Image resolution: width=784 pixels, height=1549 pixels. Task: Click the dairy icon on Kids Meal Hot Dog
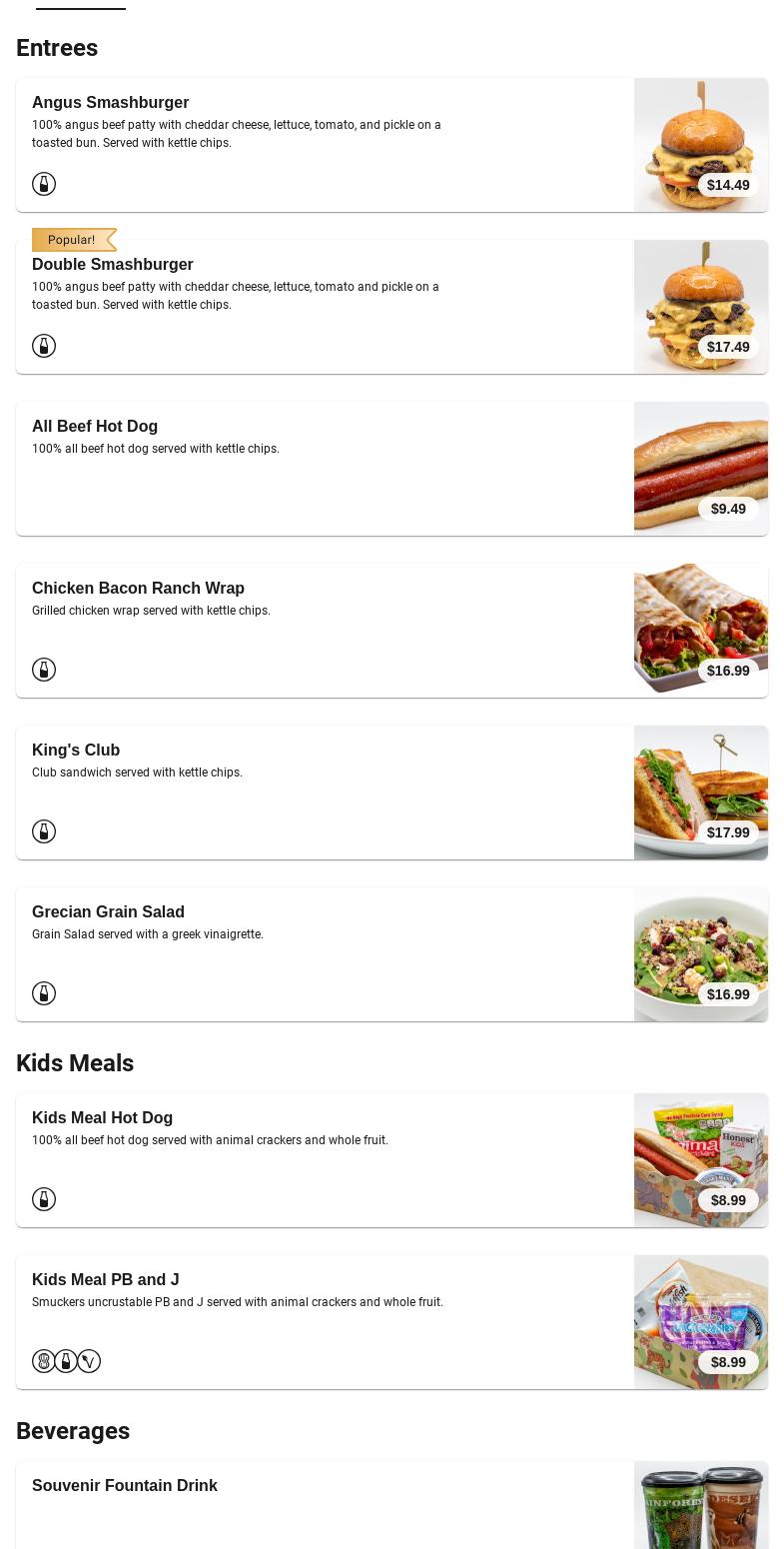(x=44, y=1199)
